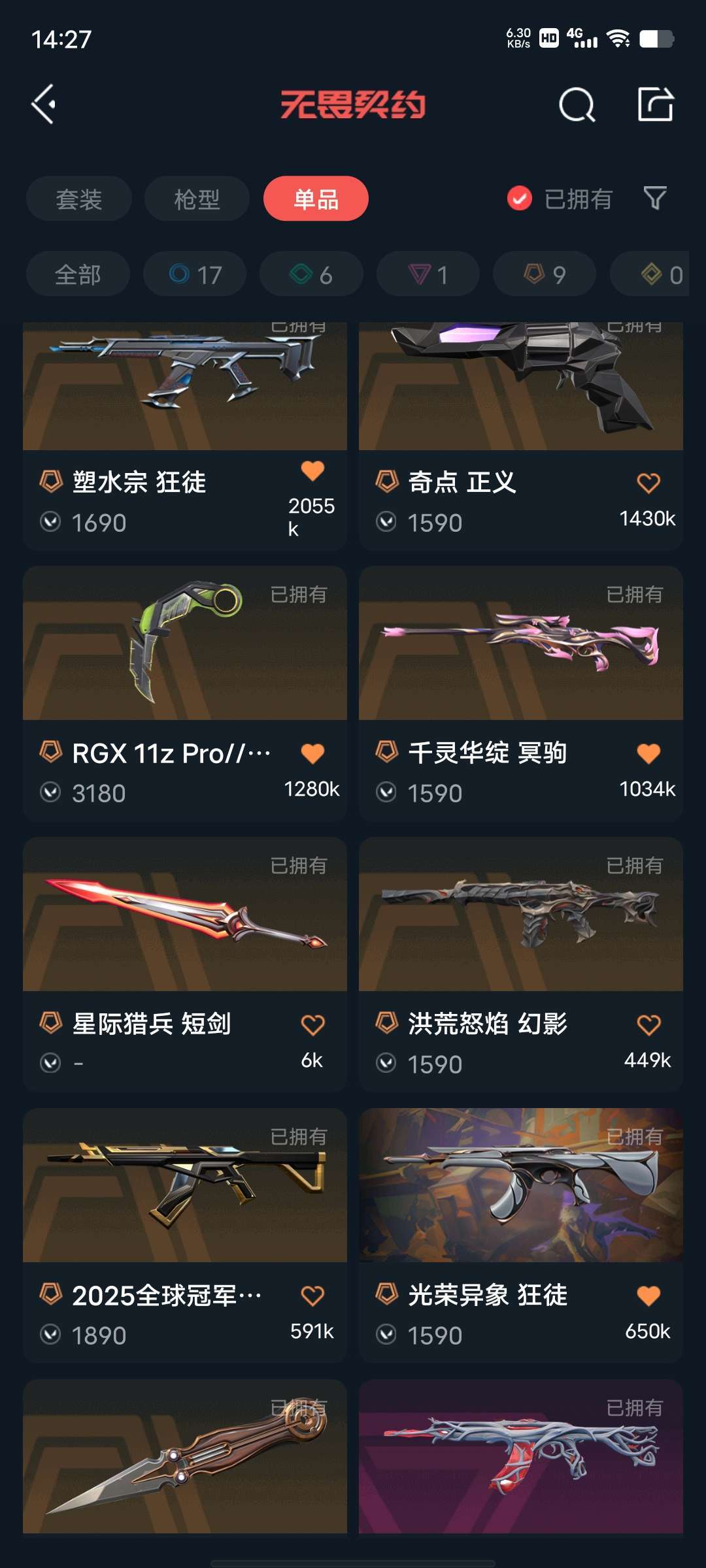Filter by the tier chip showing 17
Image resolution: width=706 pixels, height=1568 pixels.
tap(195, 274)
